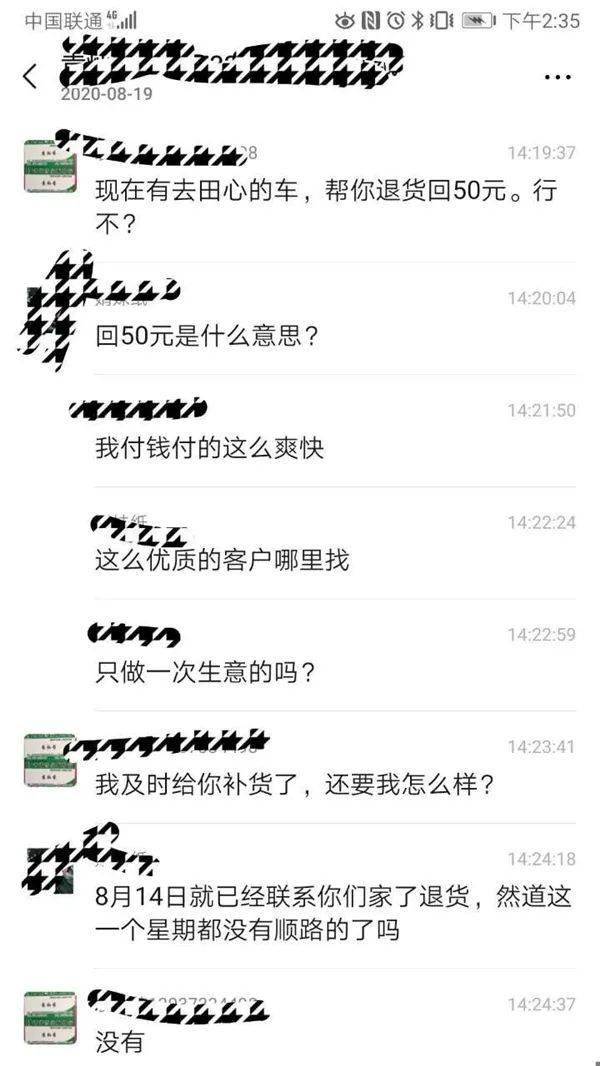
Task: Open sender avatar beside 我及时给你补货了 message
Action: (x=50, y=759)
